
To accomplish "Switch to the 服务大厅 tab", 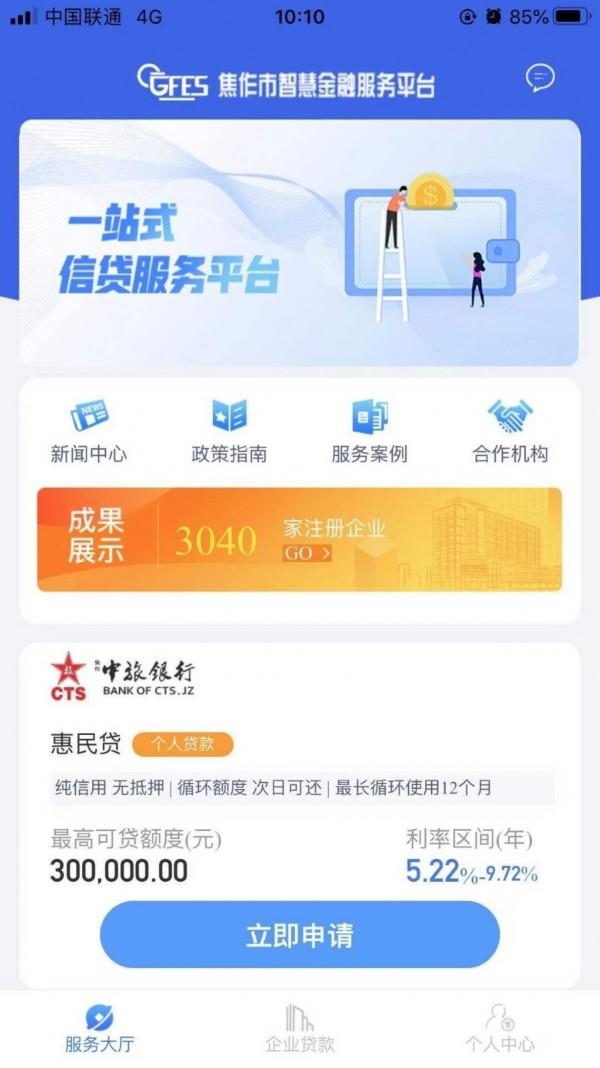I will (x=99, y=1028).
